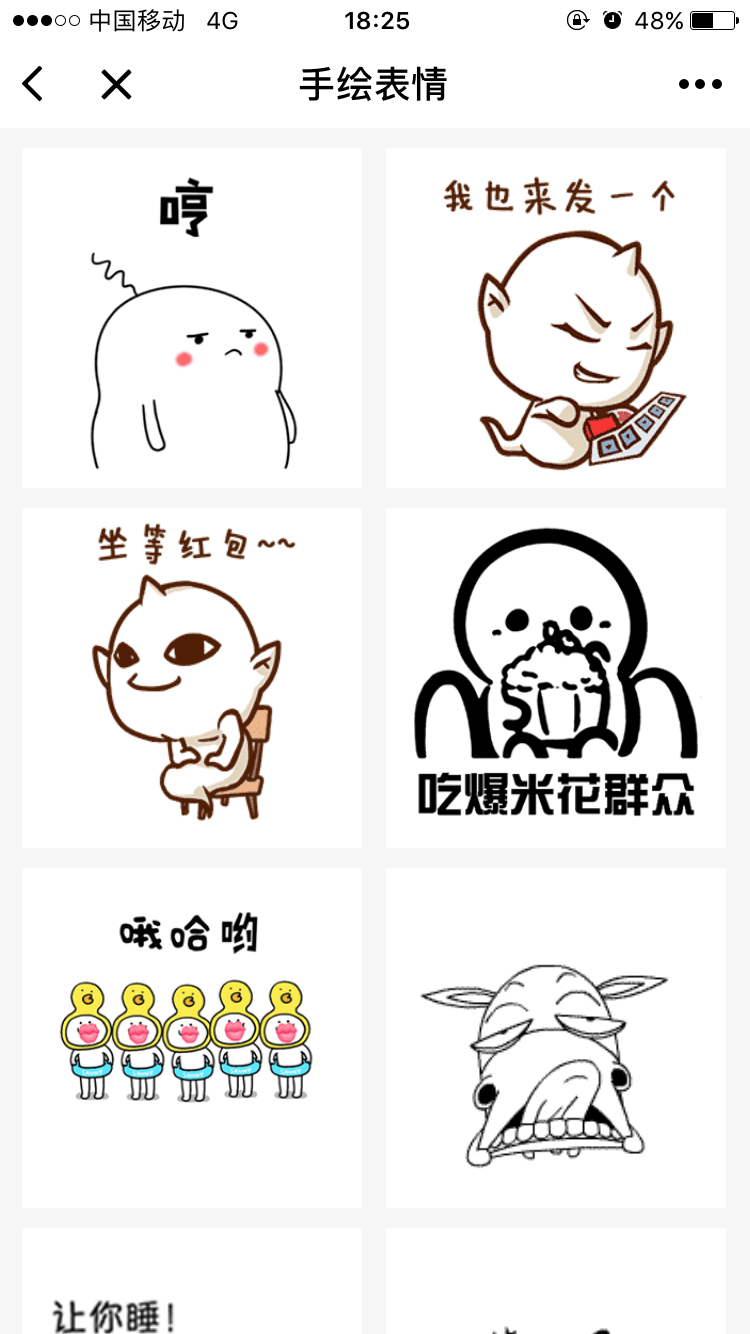The image size is (750, 1334).
Task: Select the 我也来发一个 card-dealing sticker
Action: (555, 317)
